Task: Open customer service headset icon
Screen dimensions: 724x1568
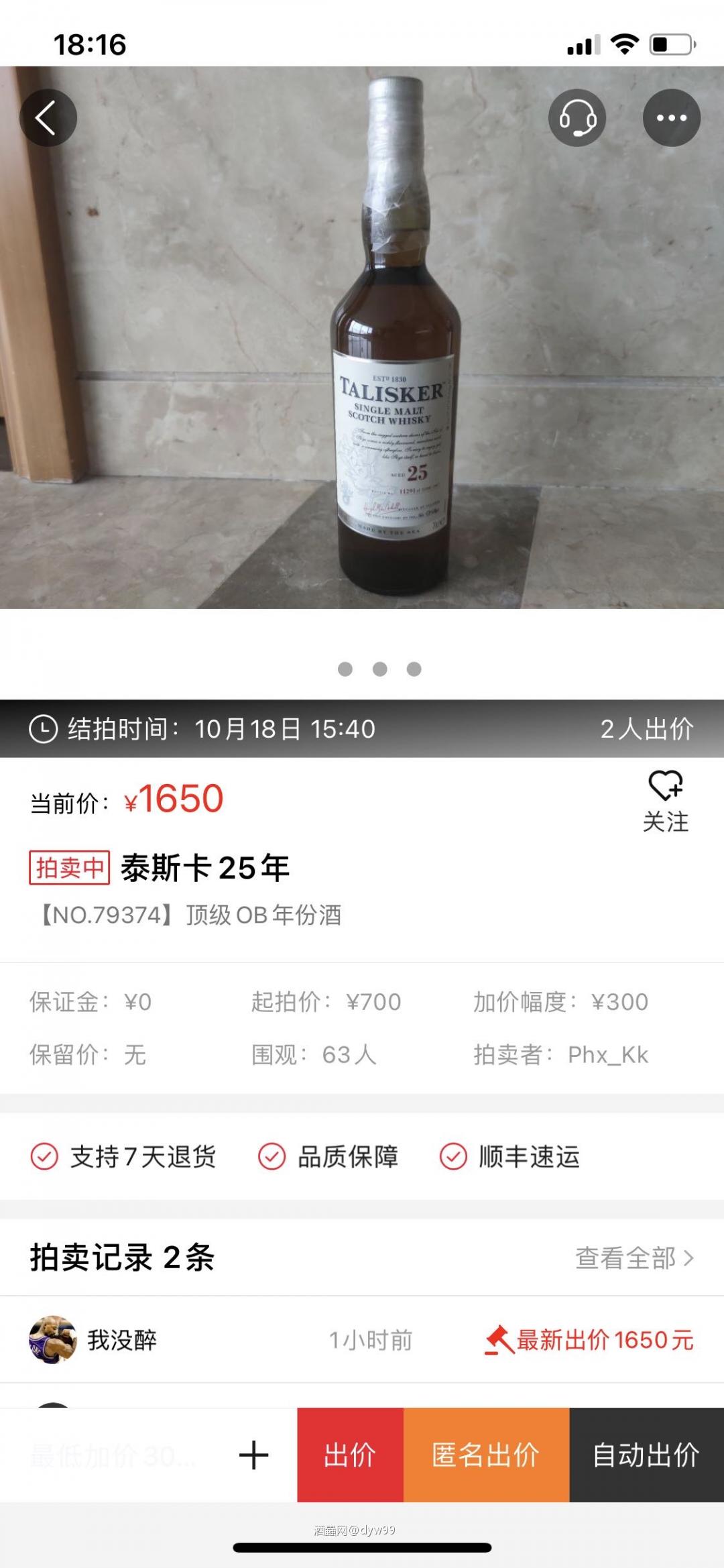Action: pos(578,117)
